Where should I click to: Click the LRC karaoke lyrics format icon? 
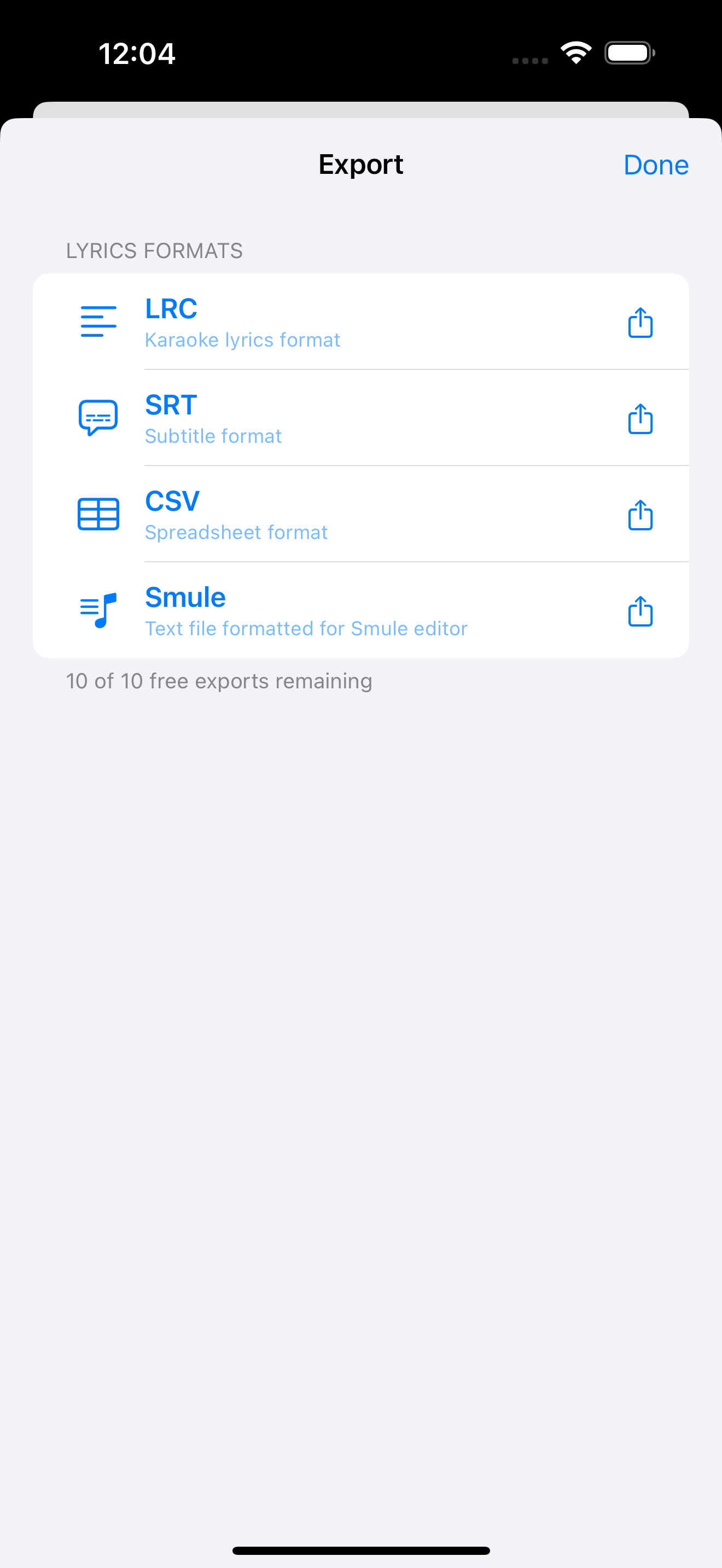point(98,322)
